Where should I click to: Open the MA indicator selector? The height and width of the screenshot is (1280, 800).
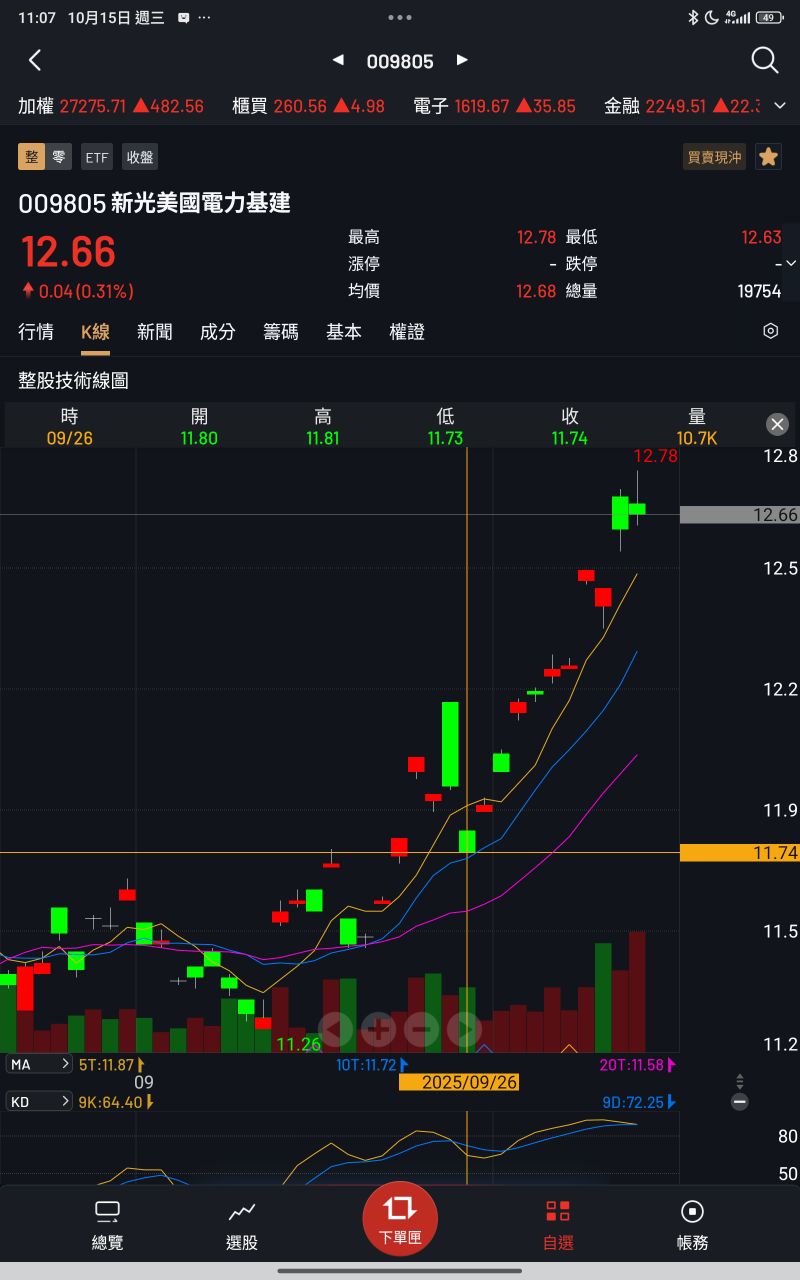click(x=40, y=1064)
